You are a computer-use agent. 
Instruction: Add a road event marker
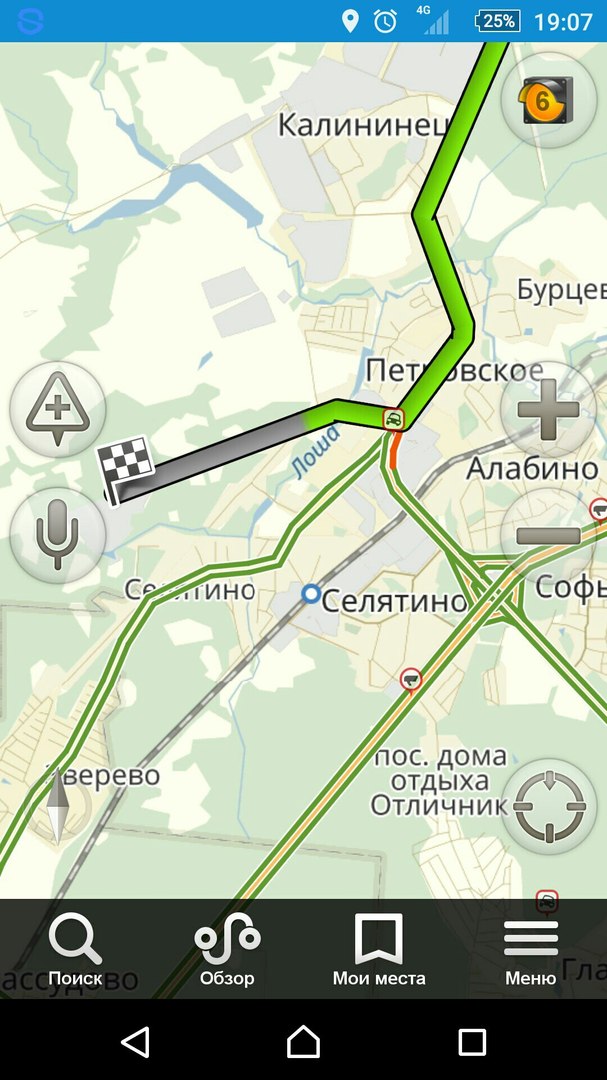click(57, 410)
